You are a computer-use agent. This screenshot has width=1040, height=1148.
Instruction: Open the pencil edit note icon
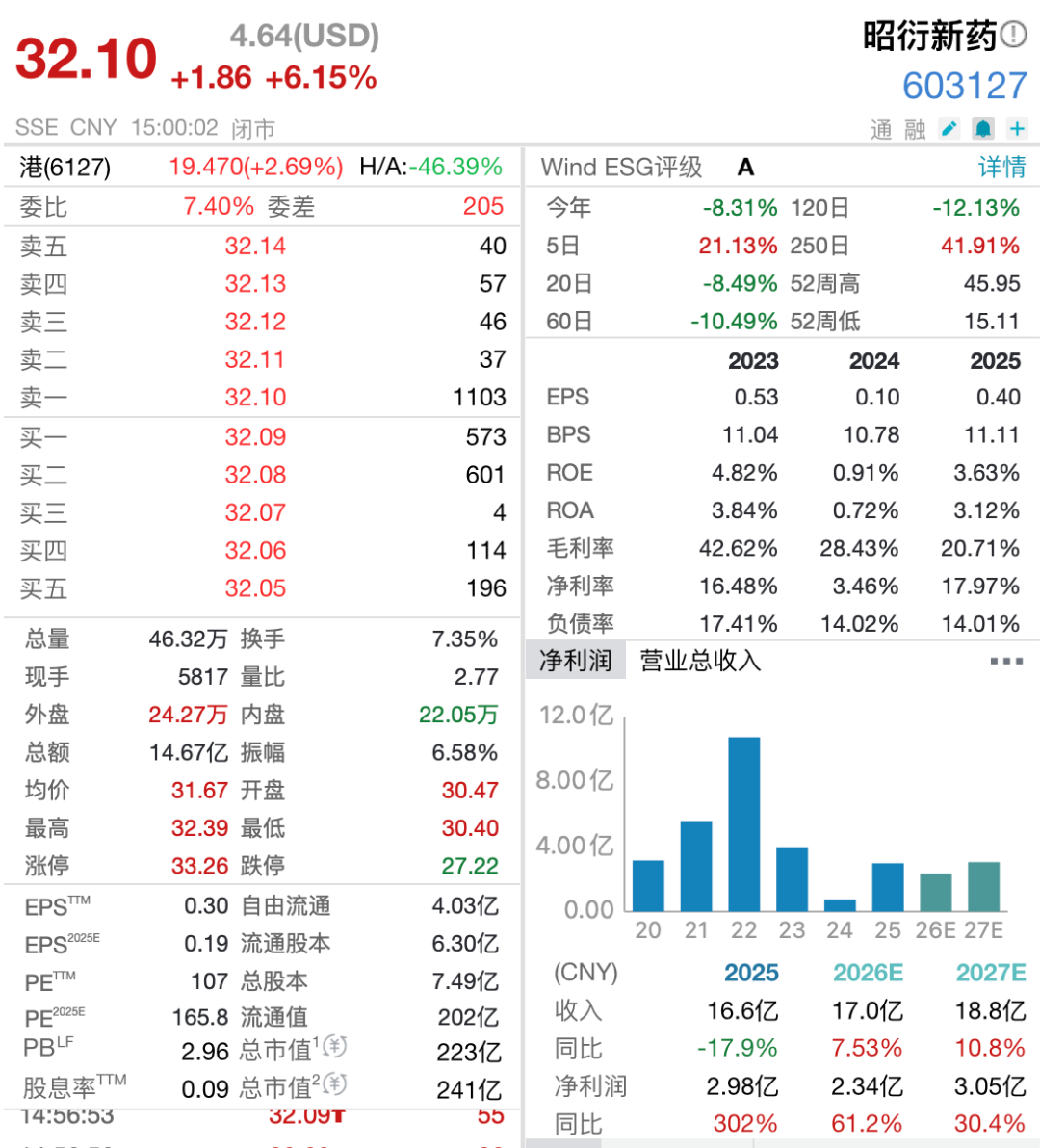click(949, 128)
